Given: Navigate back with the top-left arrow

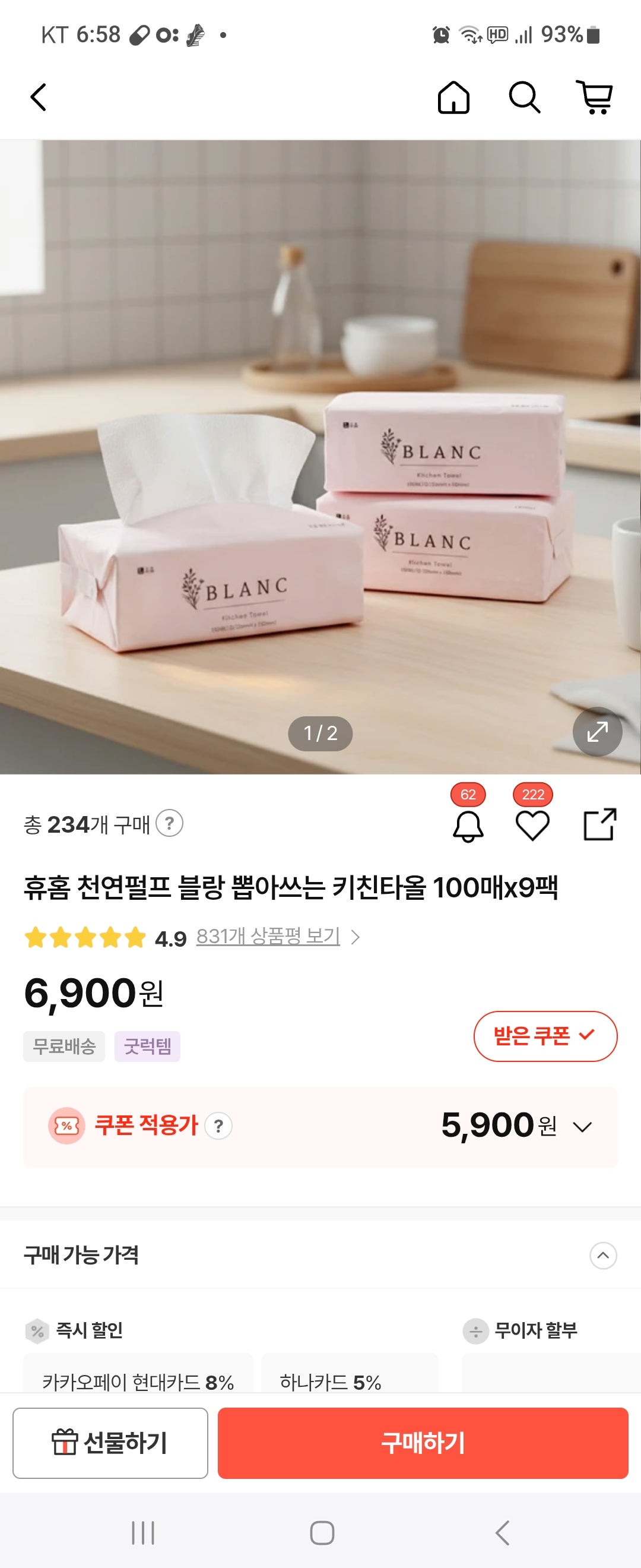Looking at the screenshot, I should pyautogui.click(x=39, y=97).
